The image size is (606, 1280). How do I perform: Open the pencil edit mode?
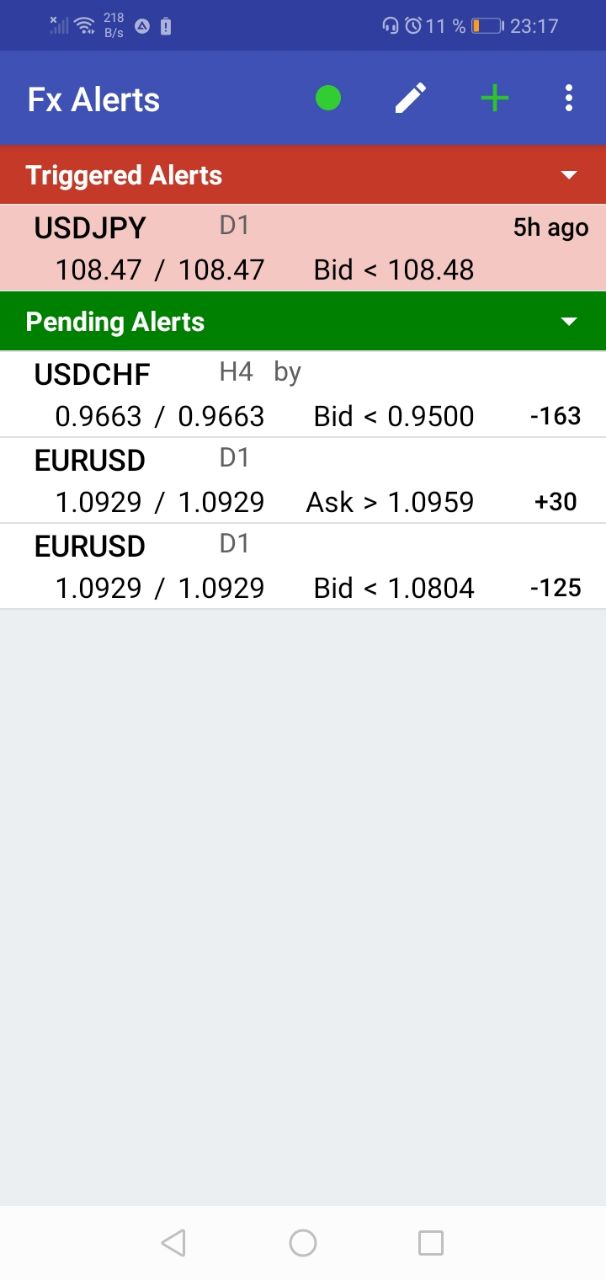coord(411,98)
